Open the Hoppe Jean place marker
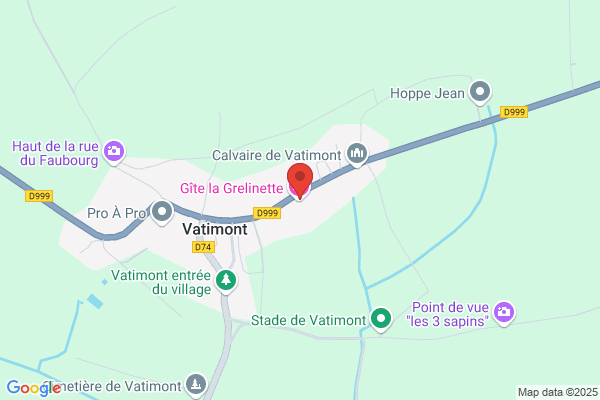 click(480, 92)
